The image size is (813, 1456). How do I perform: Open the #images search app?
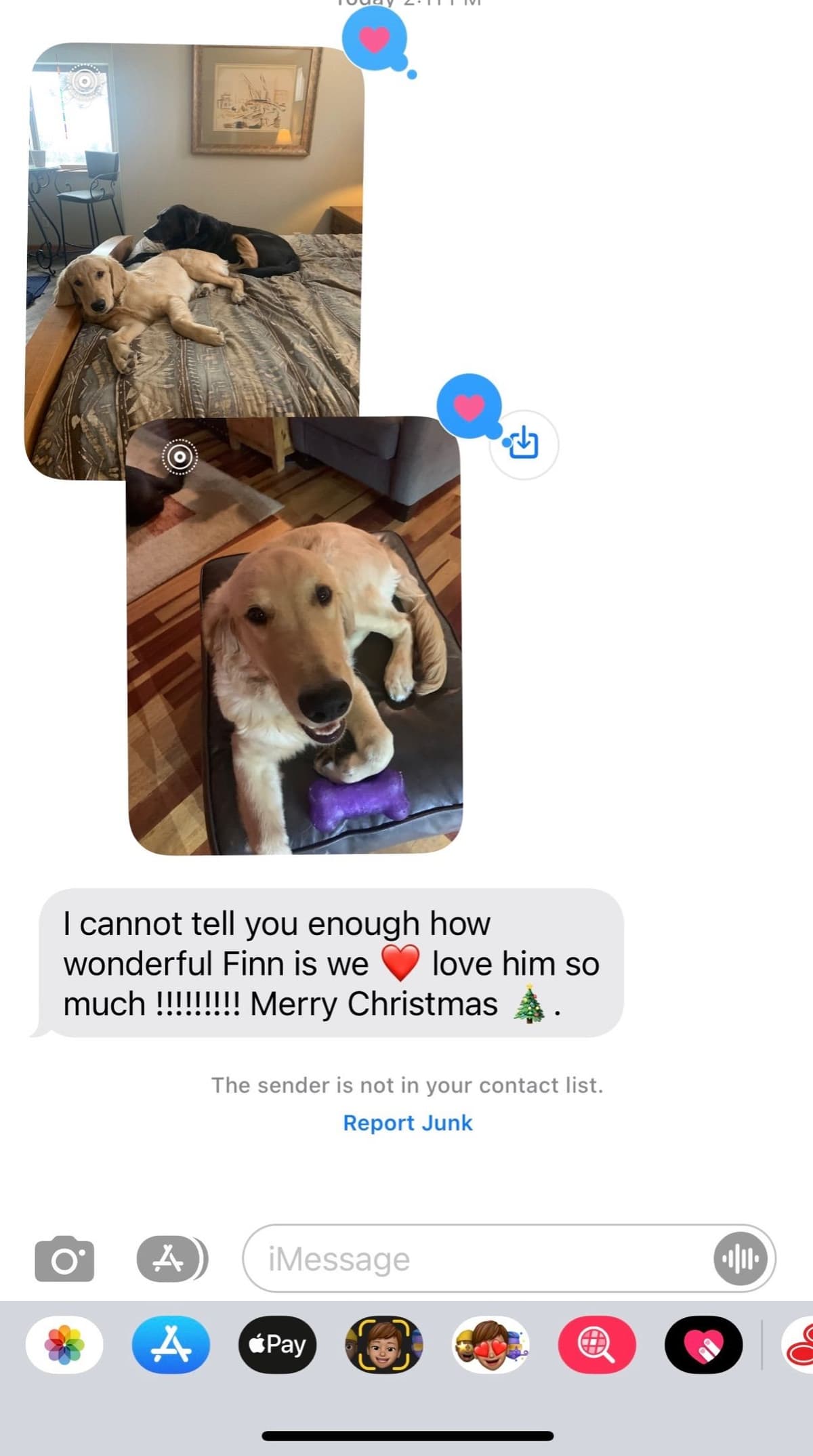tap(597, 1345)
